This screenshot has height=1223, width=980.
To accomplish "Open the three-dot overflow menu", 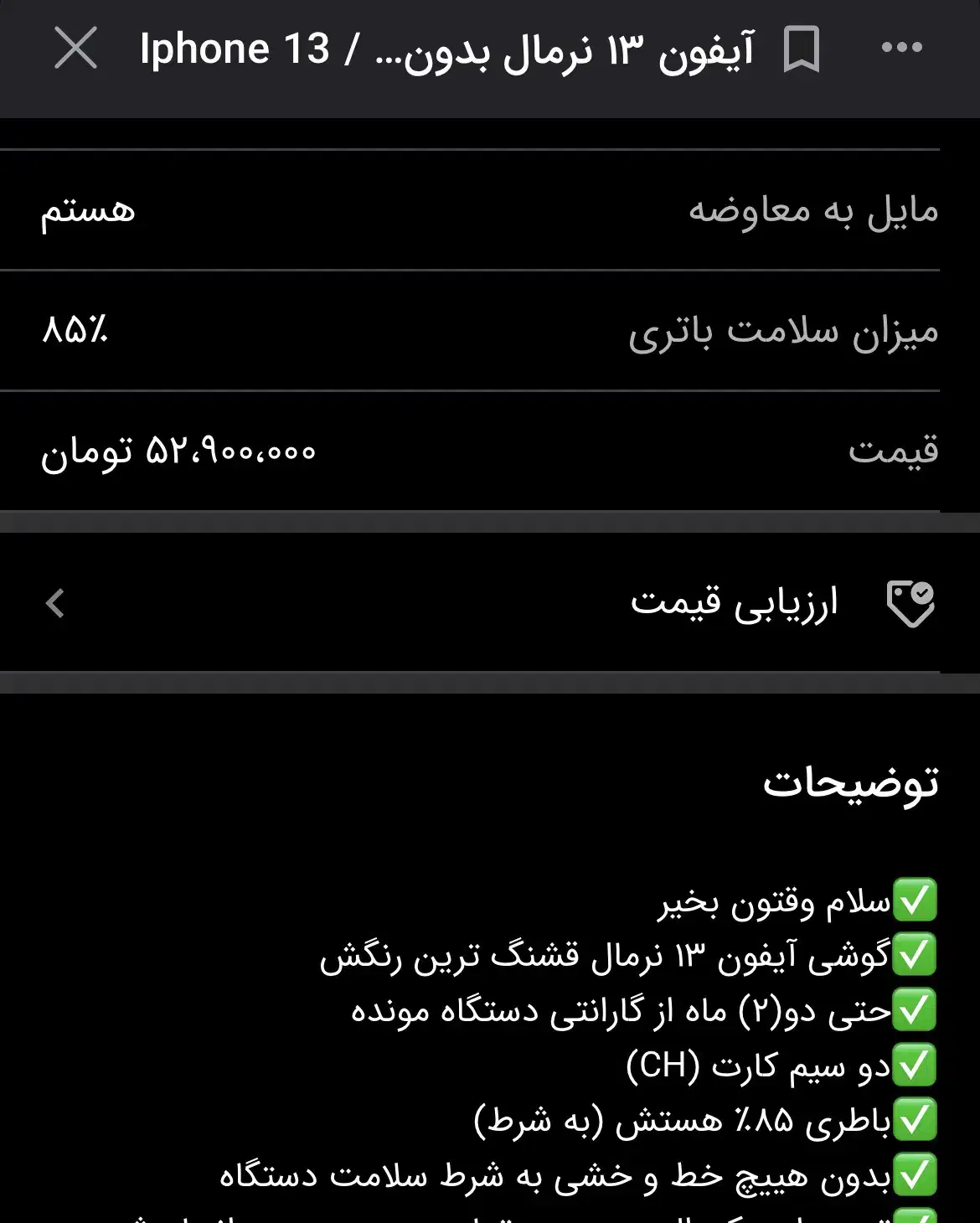I will [901, 48].
